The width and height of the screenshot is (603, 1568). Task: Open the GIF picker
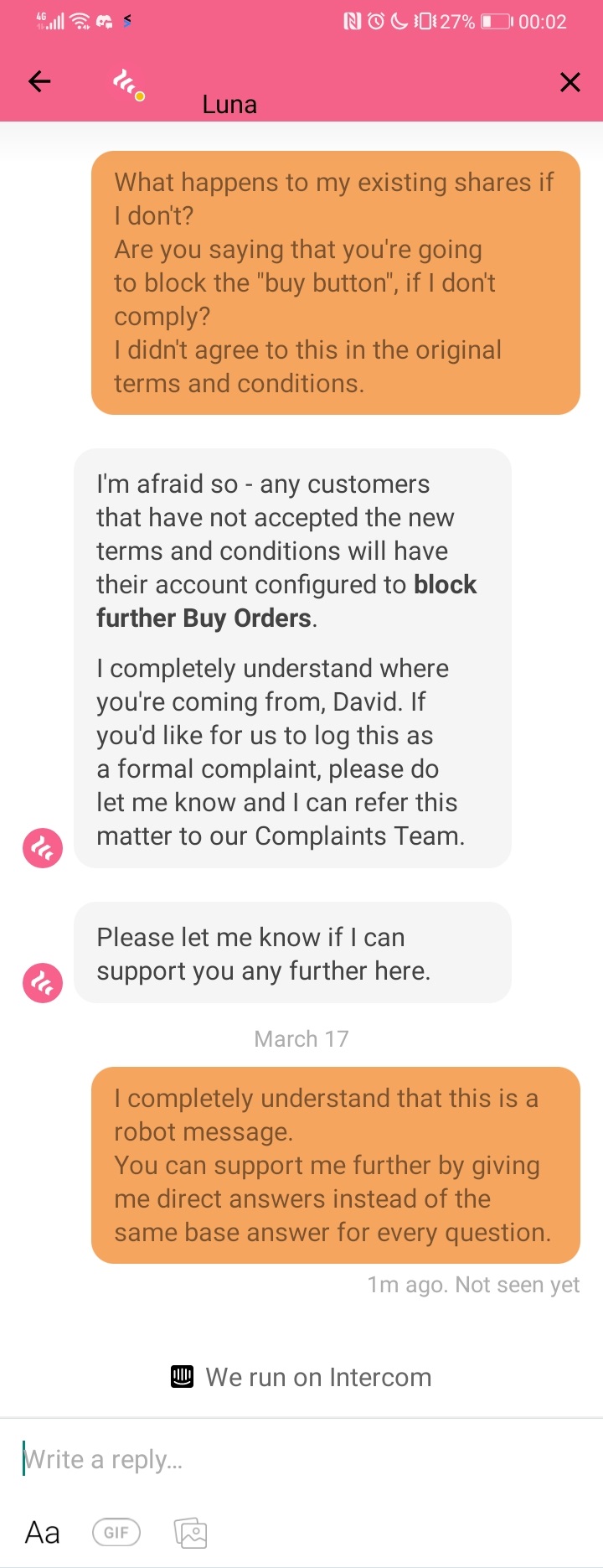pyautogui.click(x=116, y=1533)
